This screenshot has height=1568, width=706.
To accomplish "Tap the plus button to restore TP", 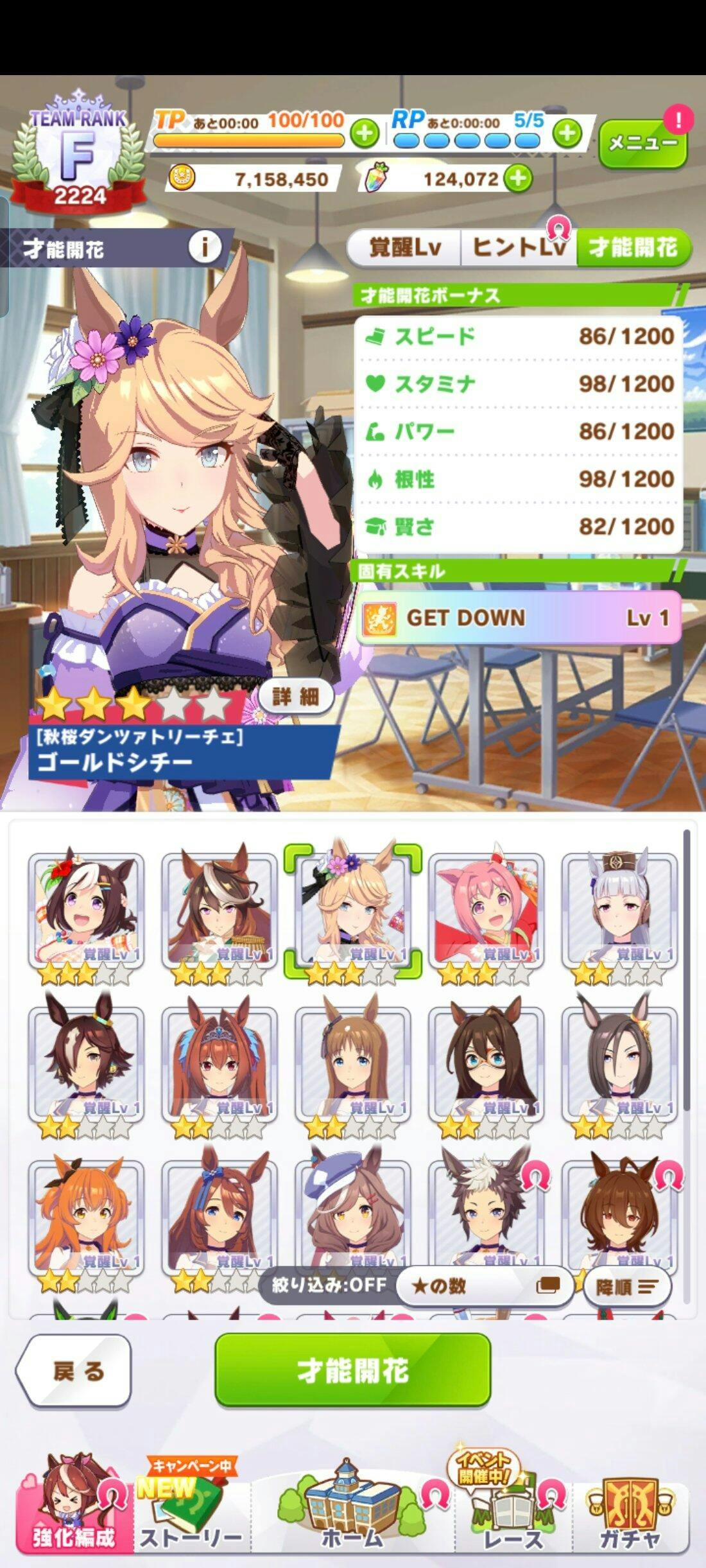I will (364, 134).
